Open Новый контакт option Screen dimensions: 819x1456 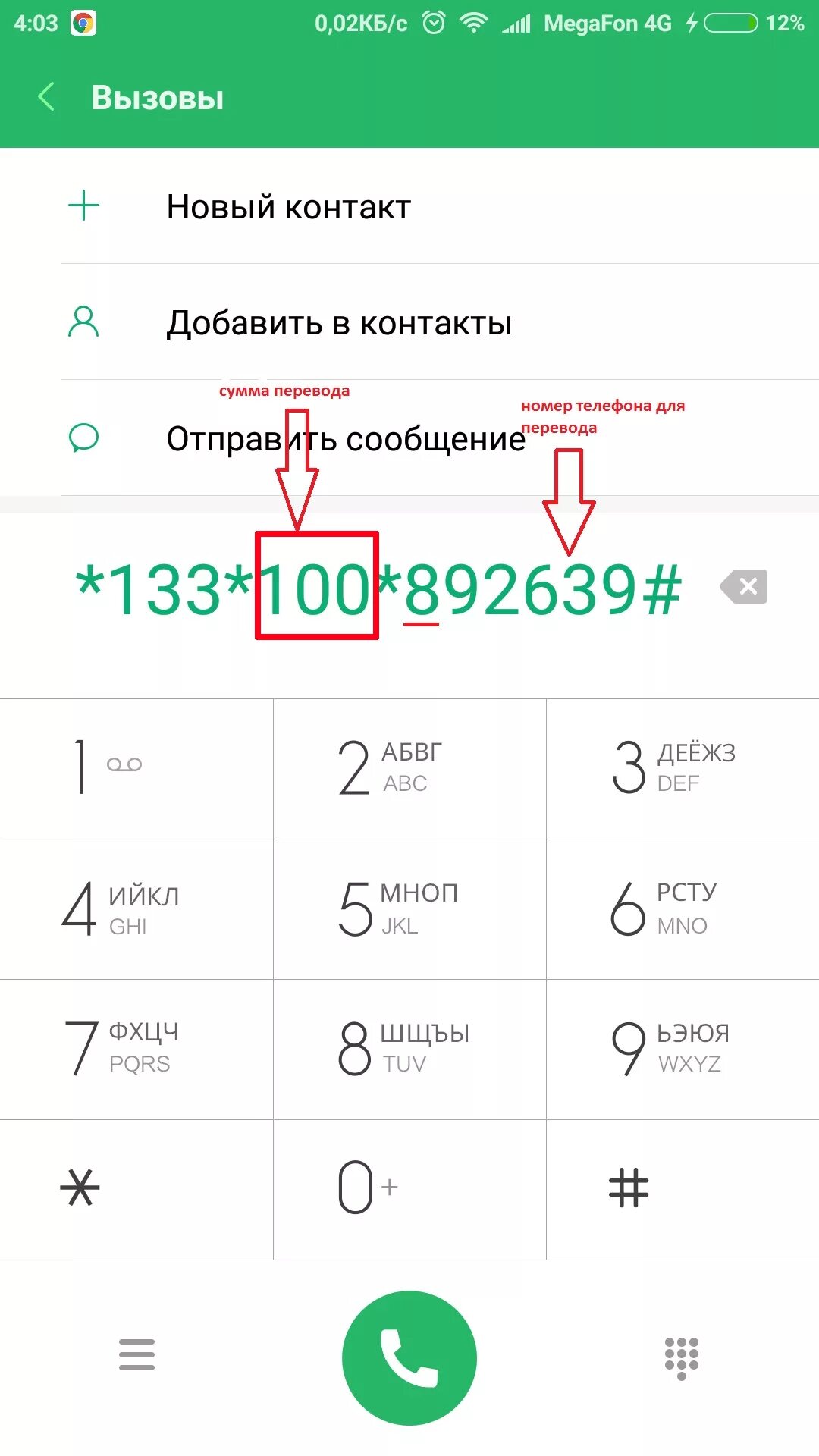(x=409, y=206)
